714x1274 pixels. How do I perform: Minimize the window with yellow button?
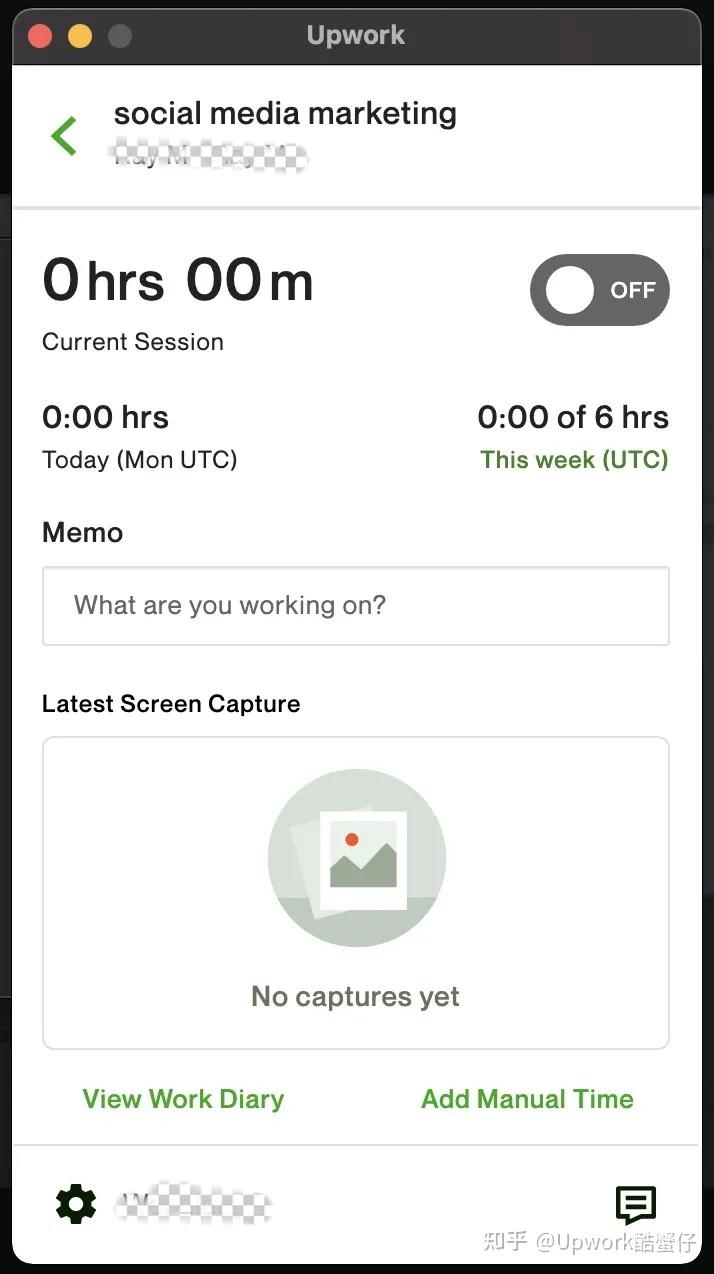click(x=80, y=37)
